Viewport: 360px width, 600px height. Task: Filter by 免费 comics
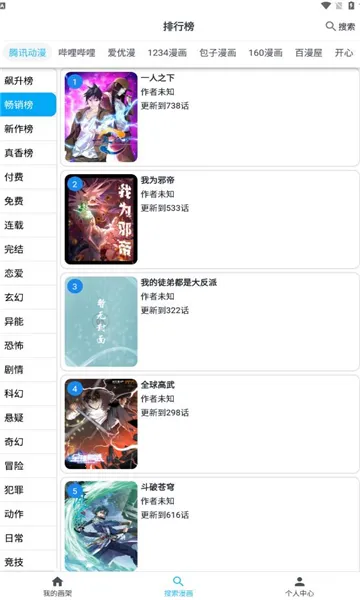(x=28, y=201)
